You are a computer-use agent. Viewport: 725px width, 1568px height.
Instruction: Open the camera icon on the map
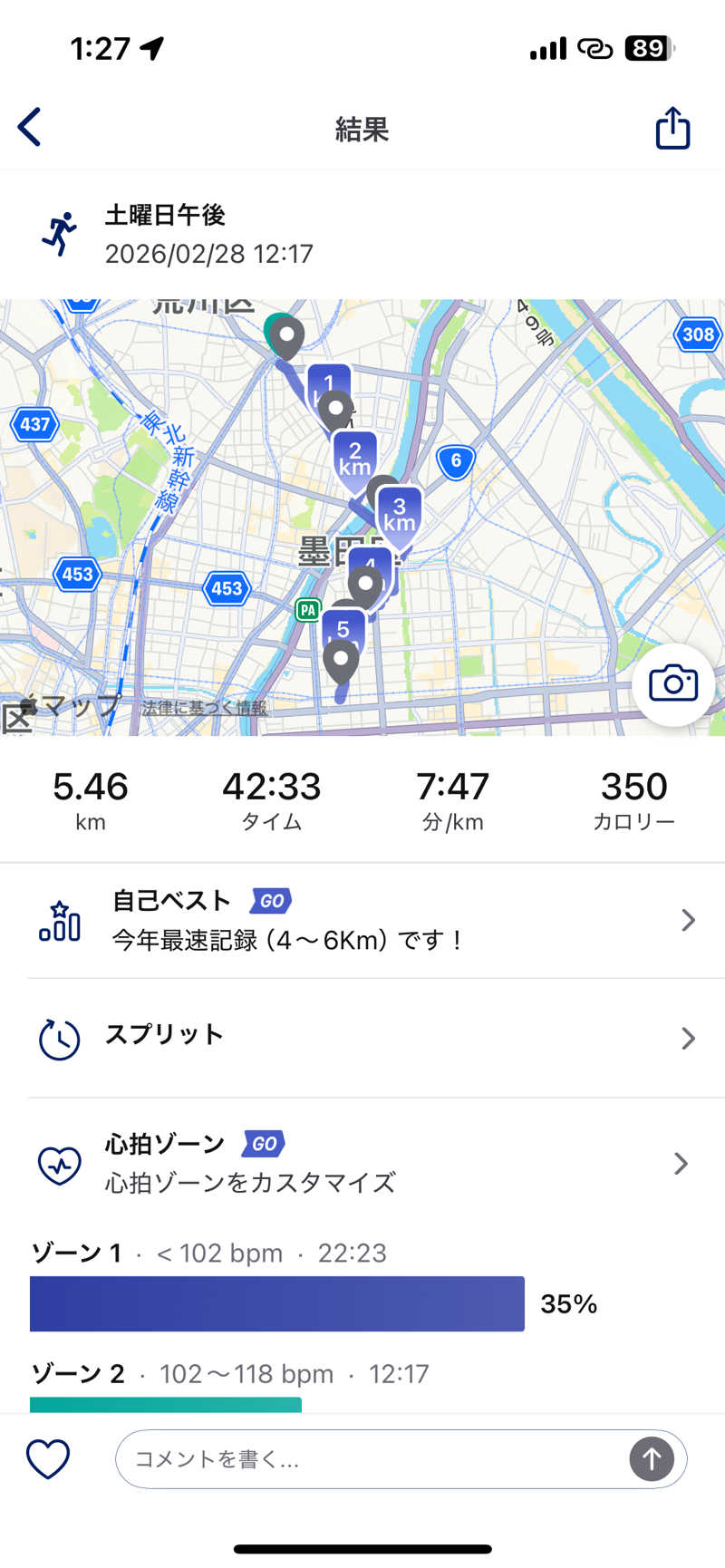coord(674,685)
